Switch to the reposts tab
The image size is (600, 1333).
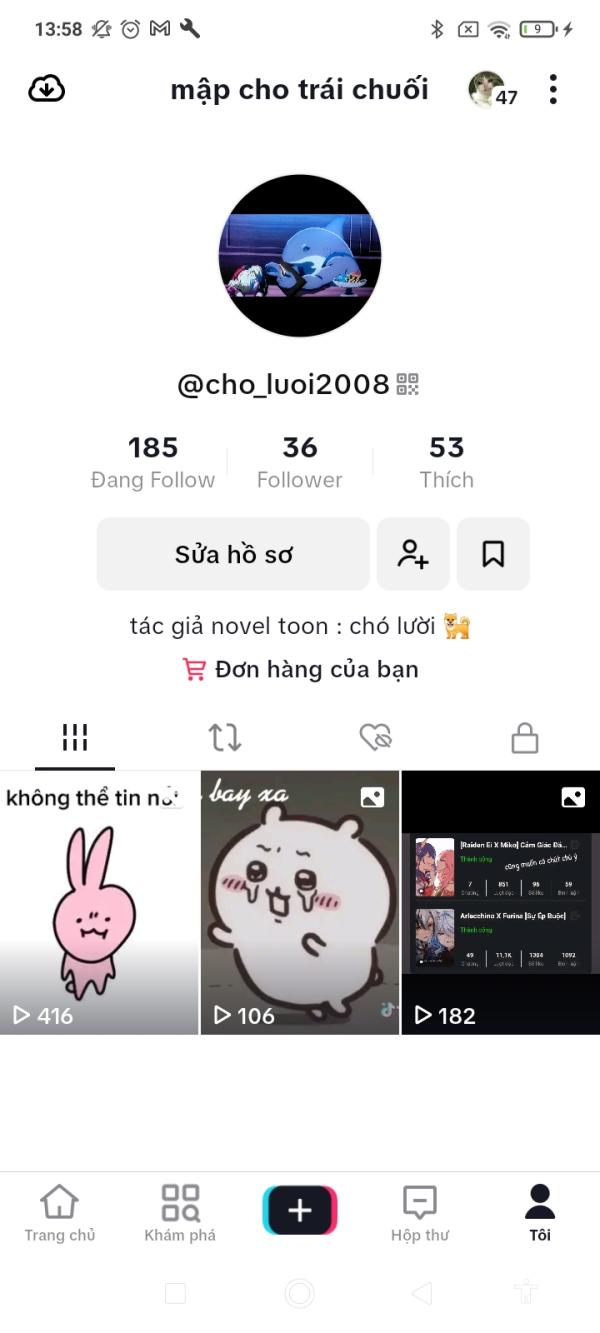pyautogui.click(x=225, y=738)
